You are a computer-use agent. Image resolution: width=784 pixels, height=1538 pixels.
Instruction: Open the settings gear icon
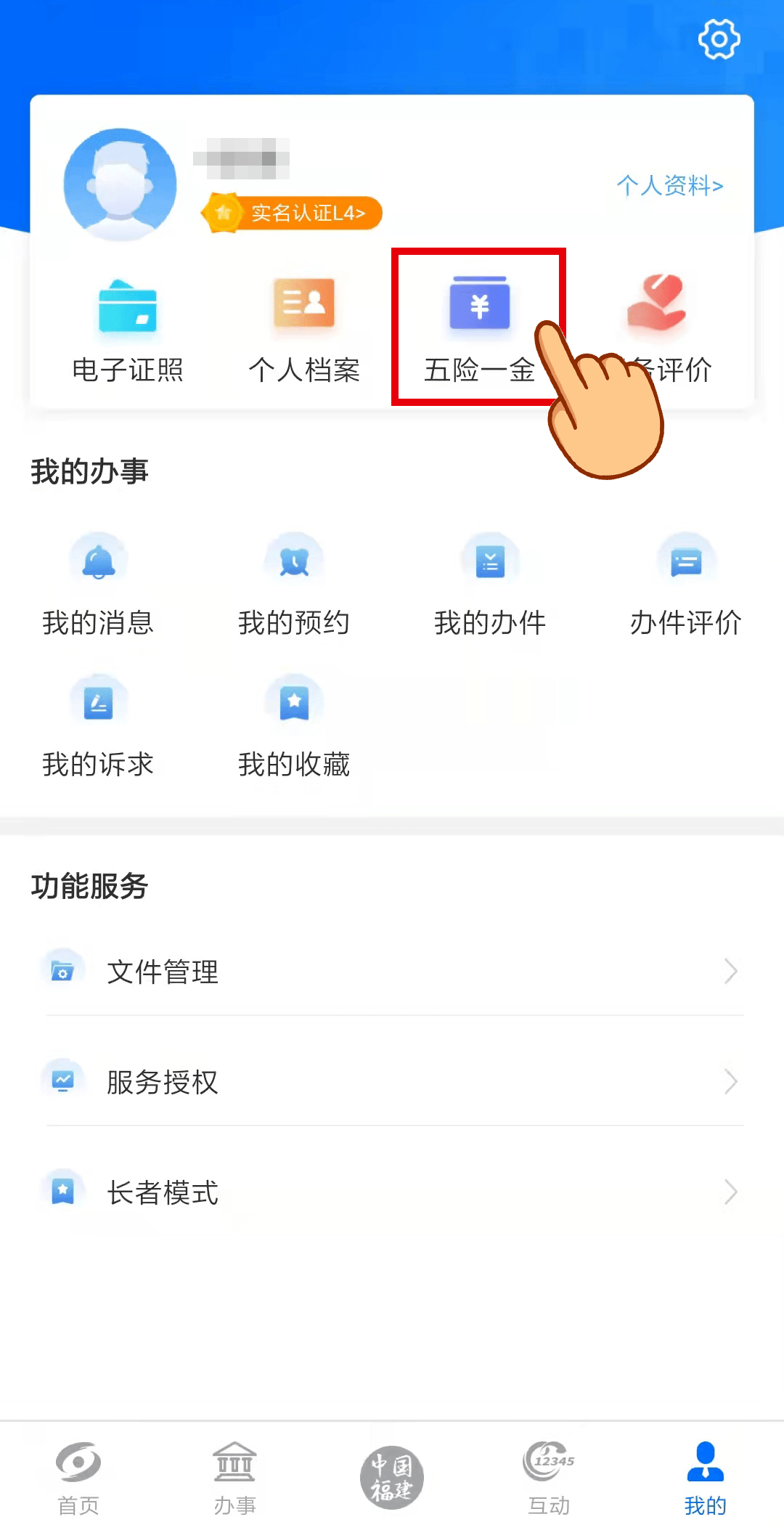(x=719, y=39)
